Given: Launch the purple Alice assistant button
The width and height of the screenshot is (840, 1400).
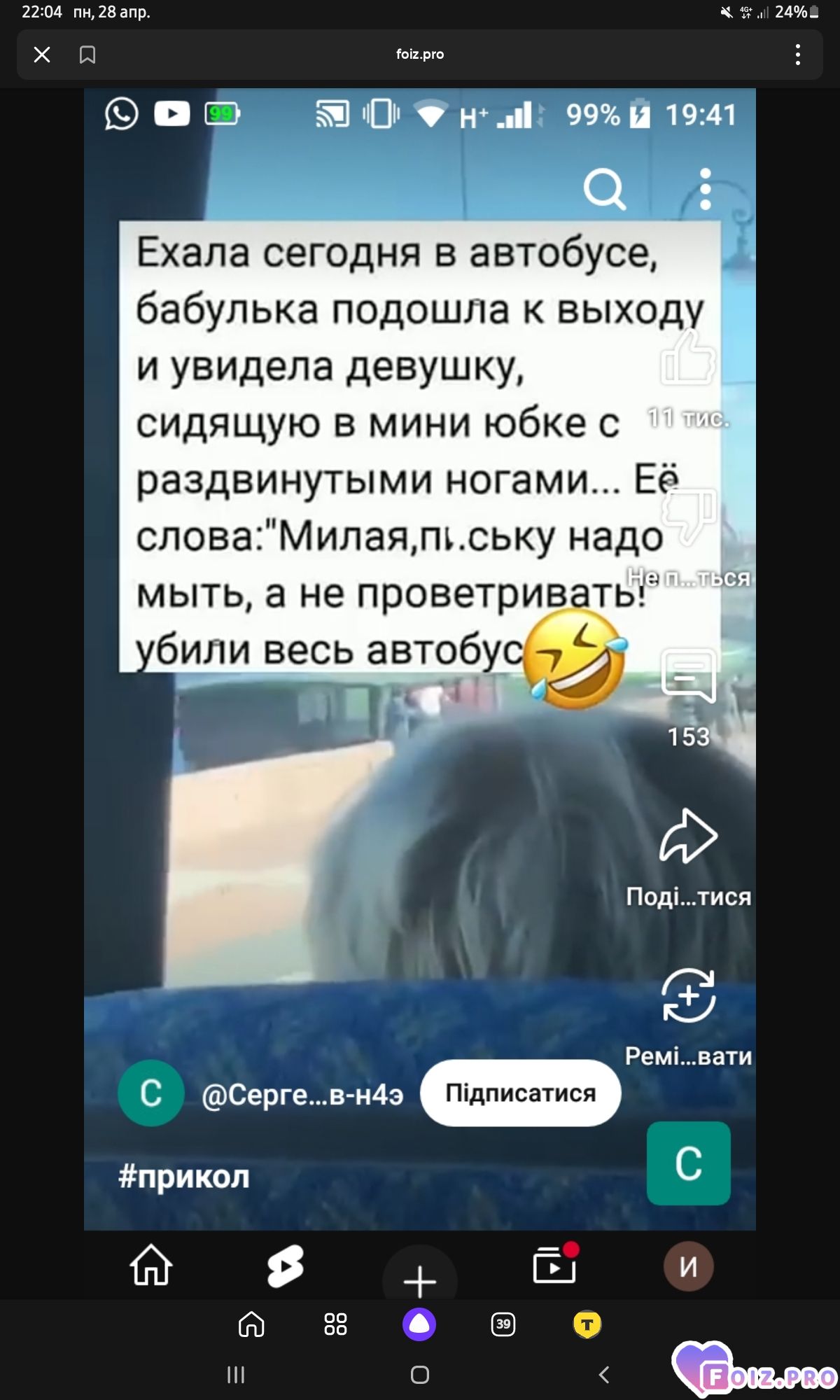Looking at the screenshot, I should [419, 1324].
